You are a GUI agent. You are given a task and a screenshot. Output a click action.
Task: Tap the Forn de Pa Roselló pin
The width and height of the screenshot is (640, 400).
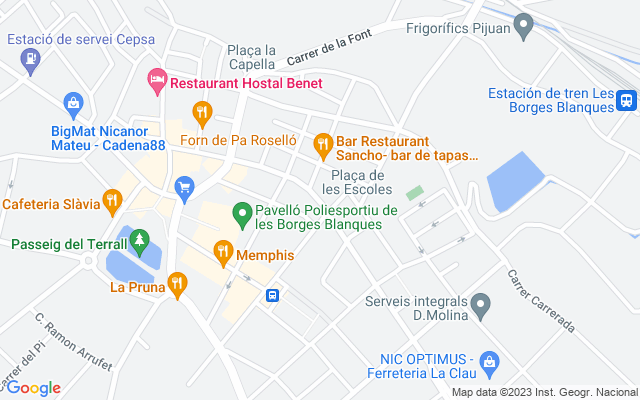coord(202,114)
